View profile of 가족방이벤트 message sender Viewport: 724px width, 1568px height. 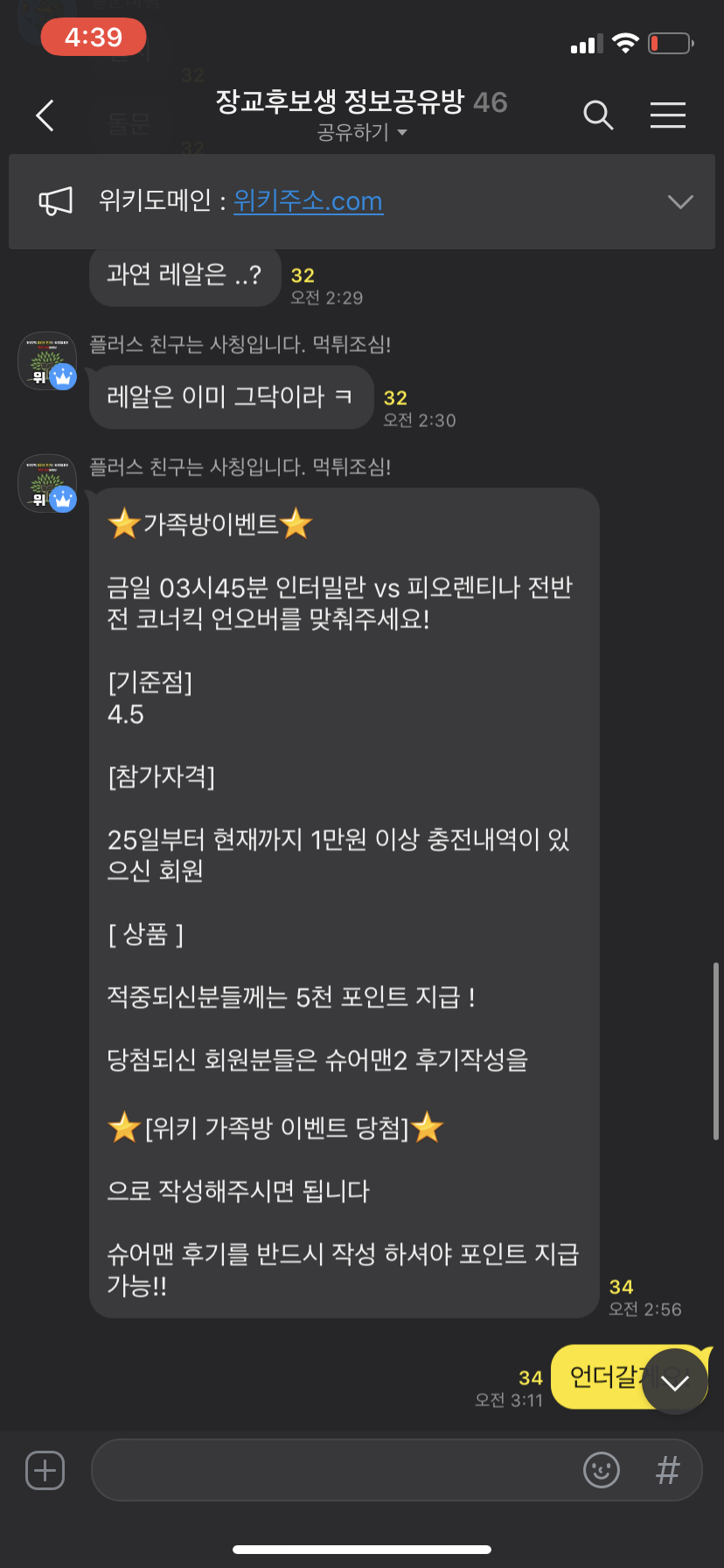click(47, 483)
